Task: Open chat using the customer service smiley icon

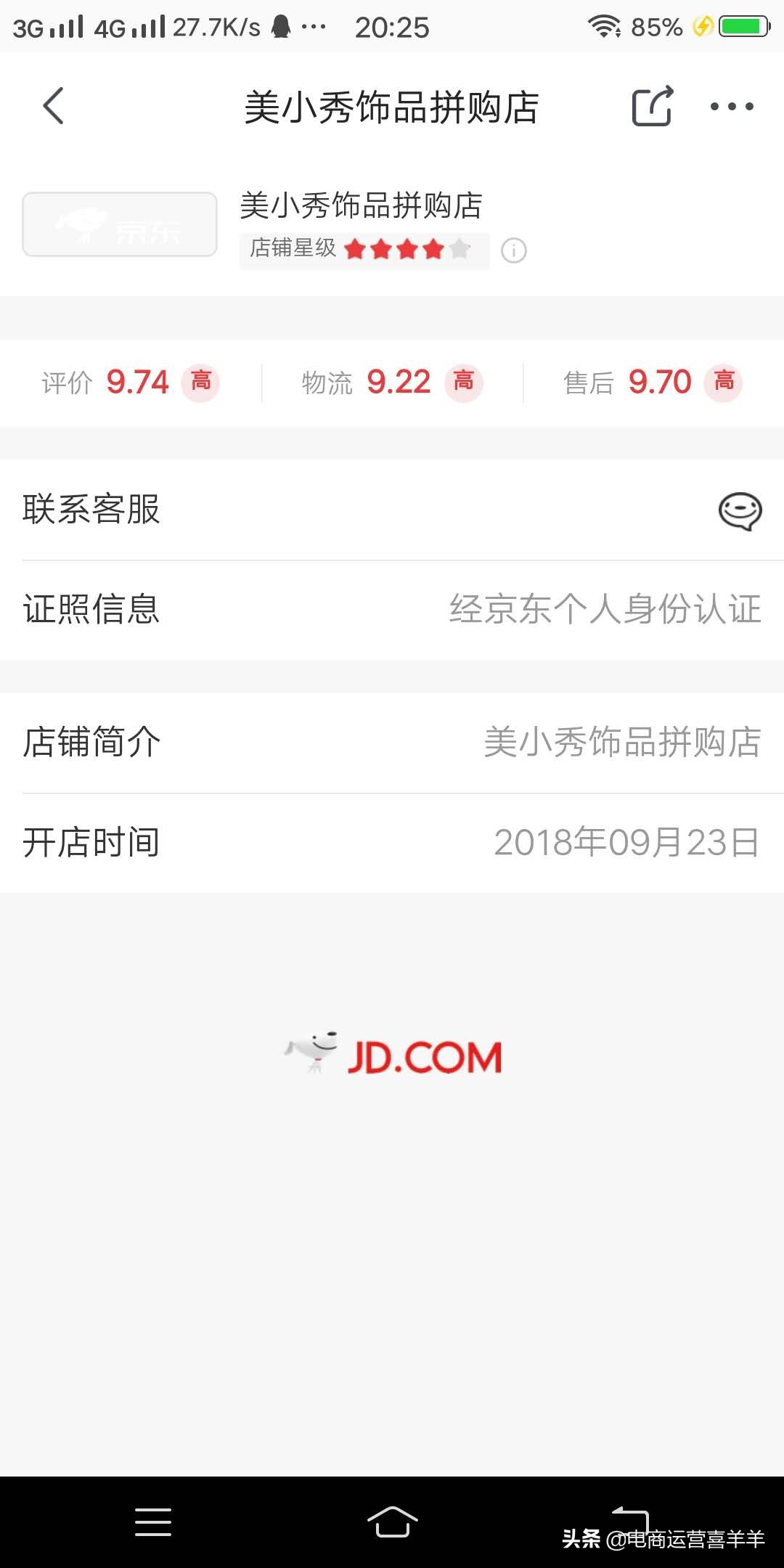Action: 741,511
